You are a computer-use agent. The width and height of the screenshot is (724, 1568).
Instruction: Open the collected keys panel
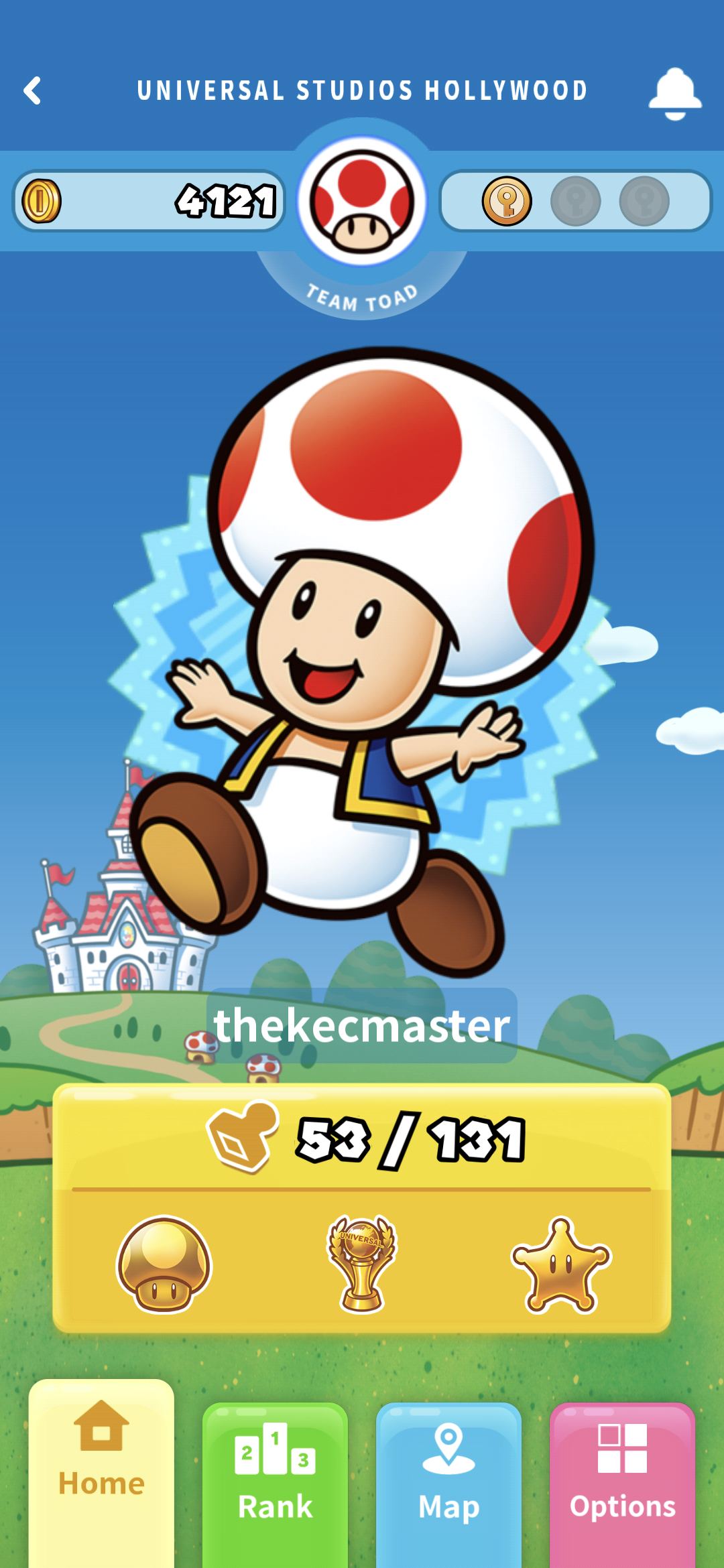pyautogui.click(x=575, y=201)
